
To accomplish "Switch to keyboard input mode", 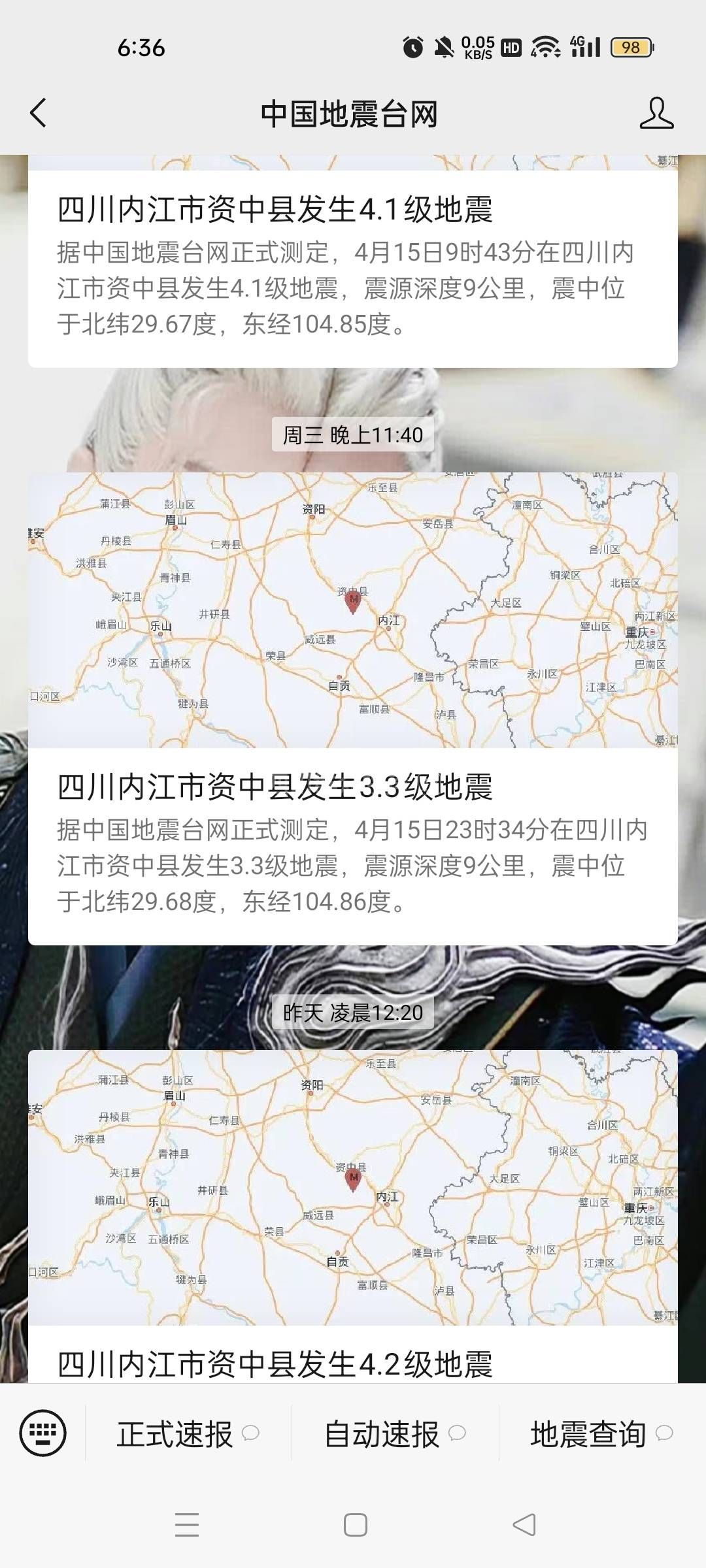I will 43,1433.
